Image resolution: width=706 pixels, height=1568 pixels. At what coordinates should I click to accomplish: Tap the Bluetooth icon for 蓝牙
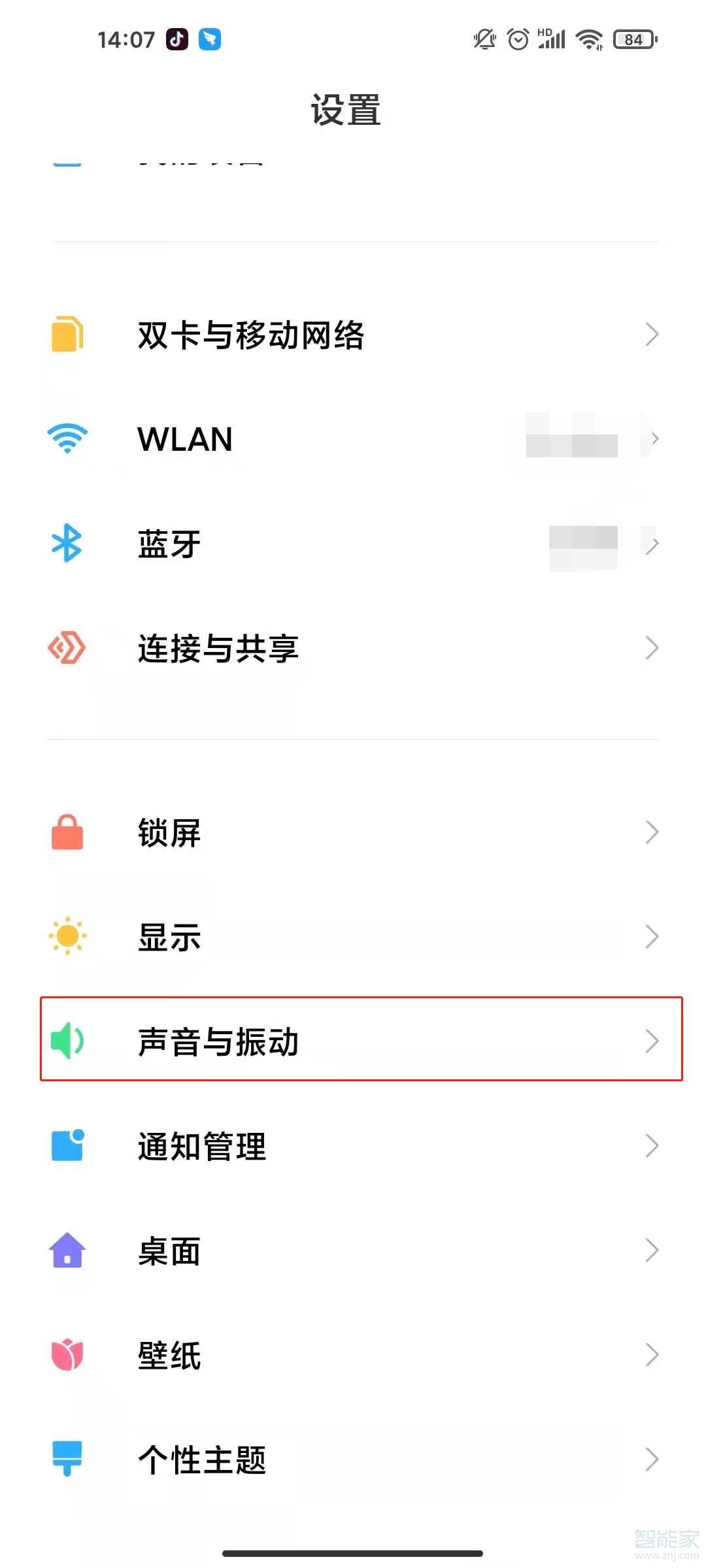coord(66,544)
